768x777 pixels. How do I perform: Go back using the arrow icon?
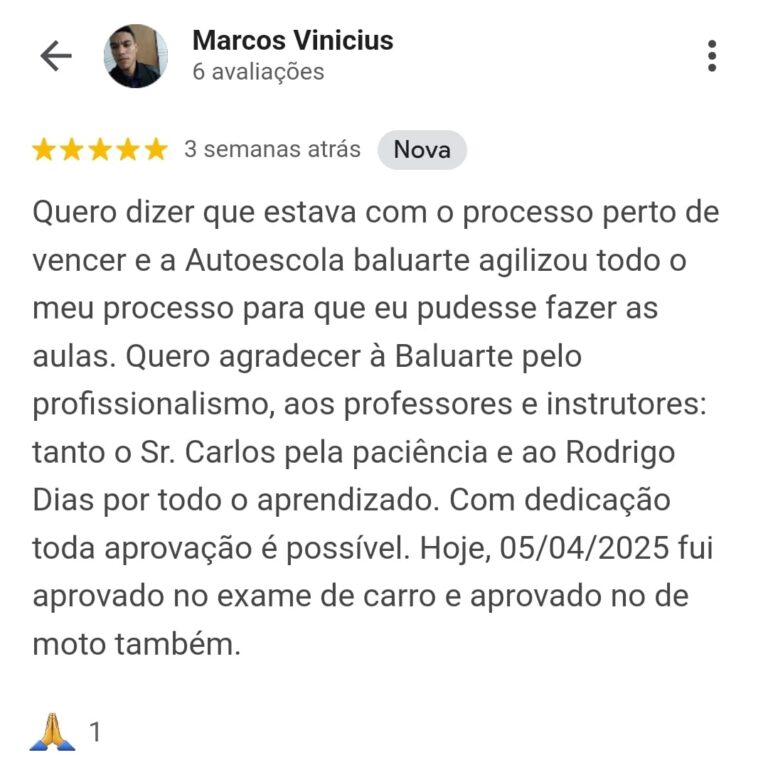coord(56,56)
